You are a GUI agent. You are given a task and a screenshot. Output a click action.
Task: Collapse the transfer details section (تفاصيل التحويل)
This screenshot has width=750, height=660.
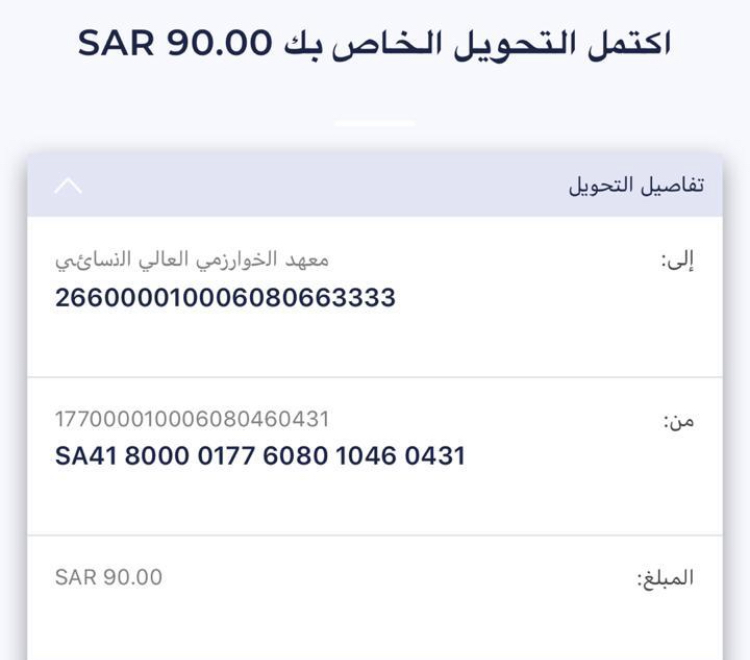tap(68, 186)
